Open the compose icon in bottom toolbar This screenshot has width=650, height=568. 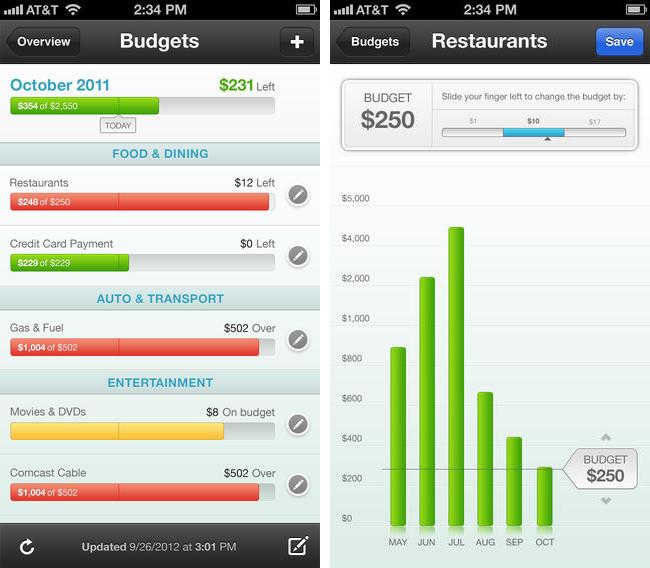[x=297, y=546]
